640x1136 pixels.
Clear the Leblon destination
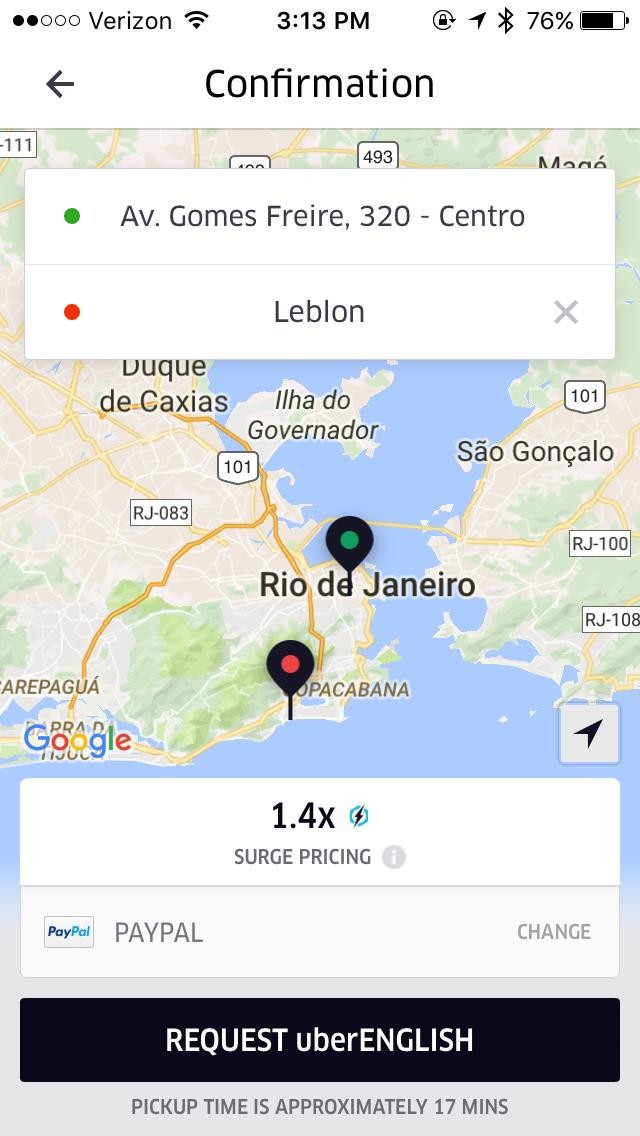click(x=566, y=312)
